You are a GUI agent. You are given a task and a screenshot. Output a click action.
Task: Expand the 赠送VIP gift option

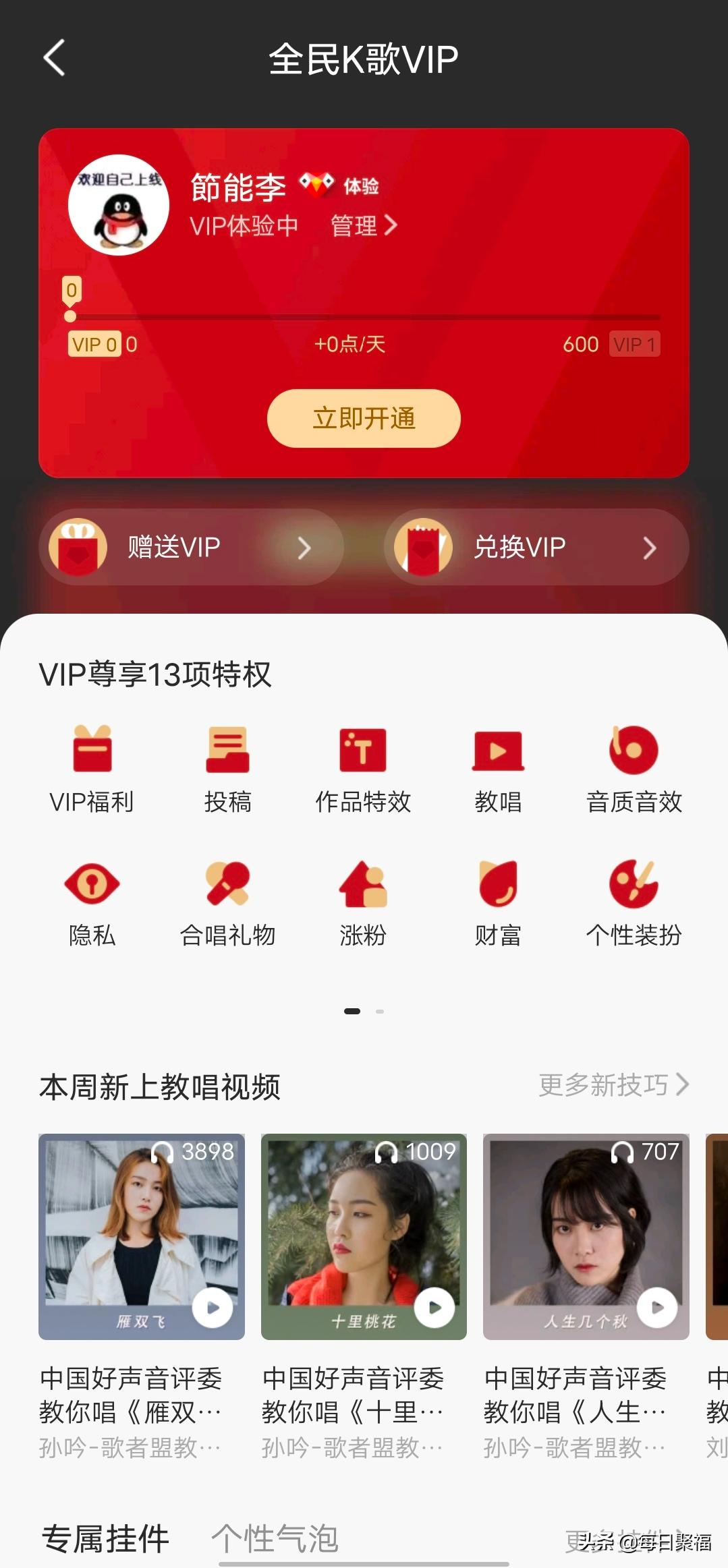(x=191, y=547)
